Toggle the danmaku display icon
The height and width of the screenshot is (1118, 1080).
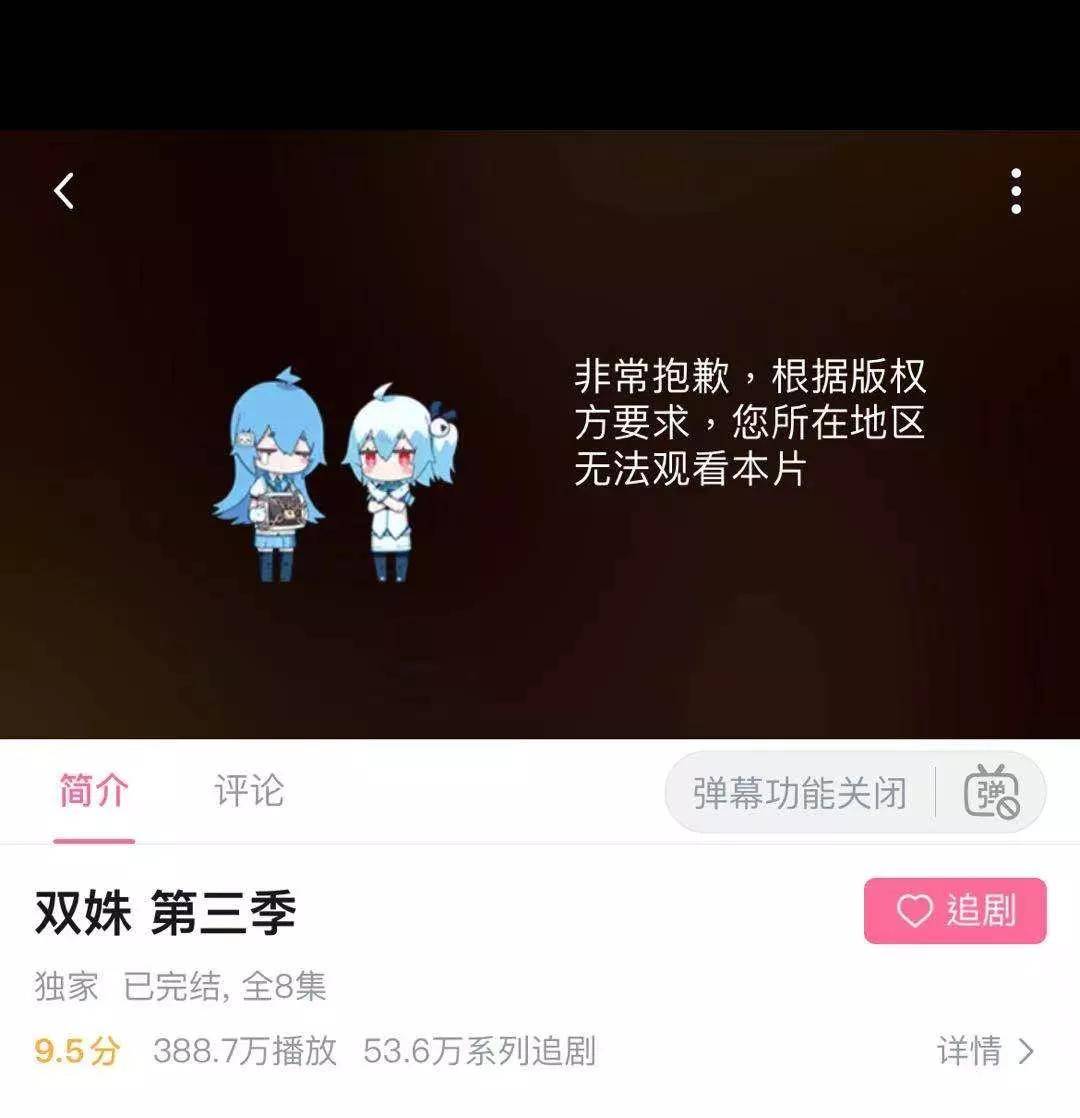[991, 793]
